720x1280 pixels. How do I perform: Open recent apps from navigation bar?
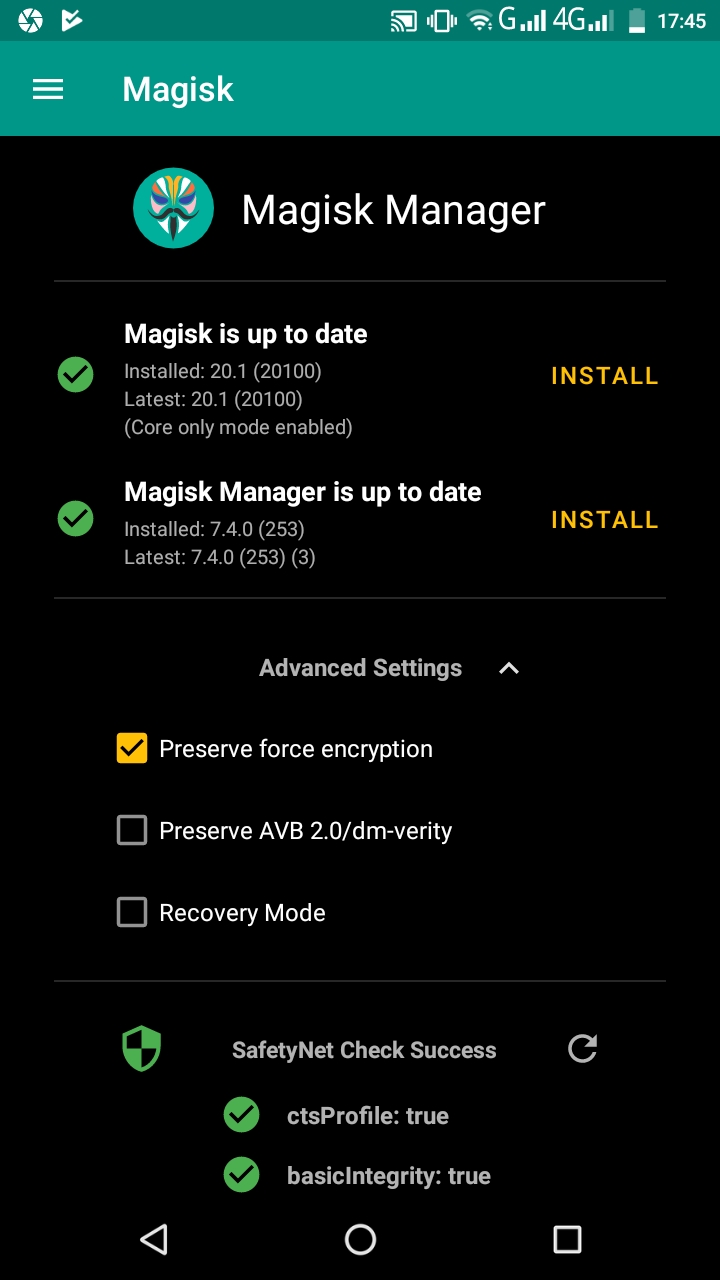[567, 1240]
